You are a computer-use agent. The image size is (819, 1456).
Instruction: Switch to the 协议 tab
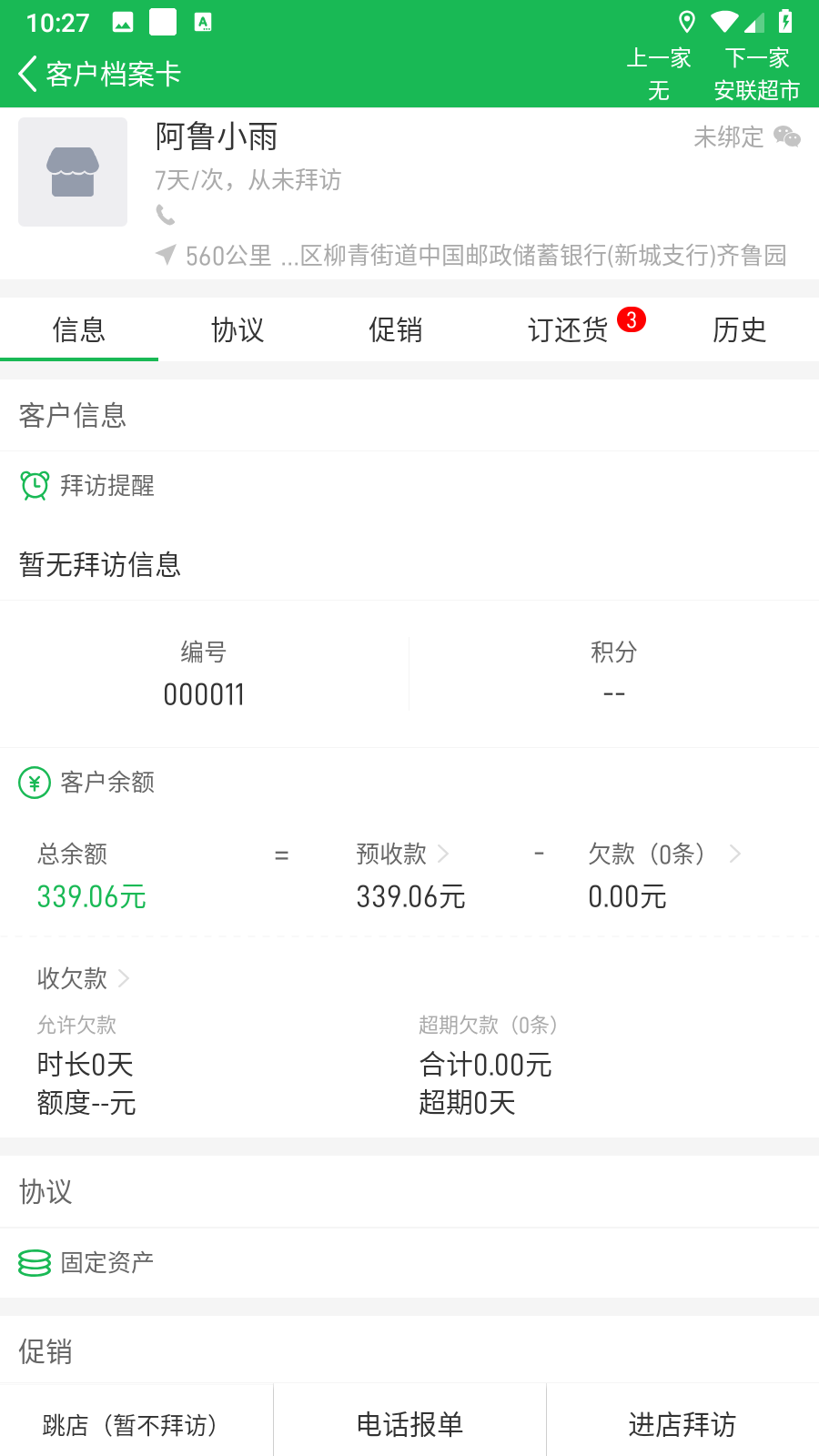[x=237, y=329]
